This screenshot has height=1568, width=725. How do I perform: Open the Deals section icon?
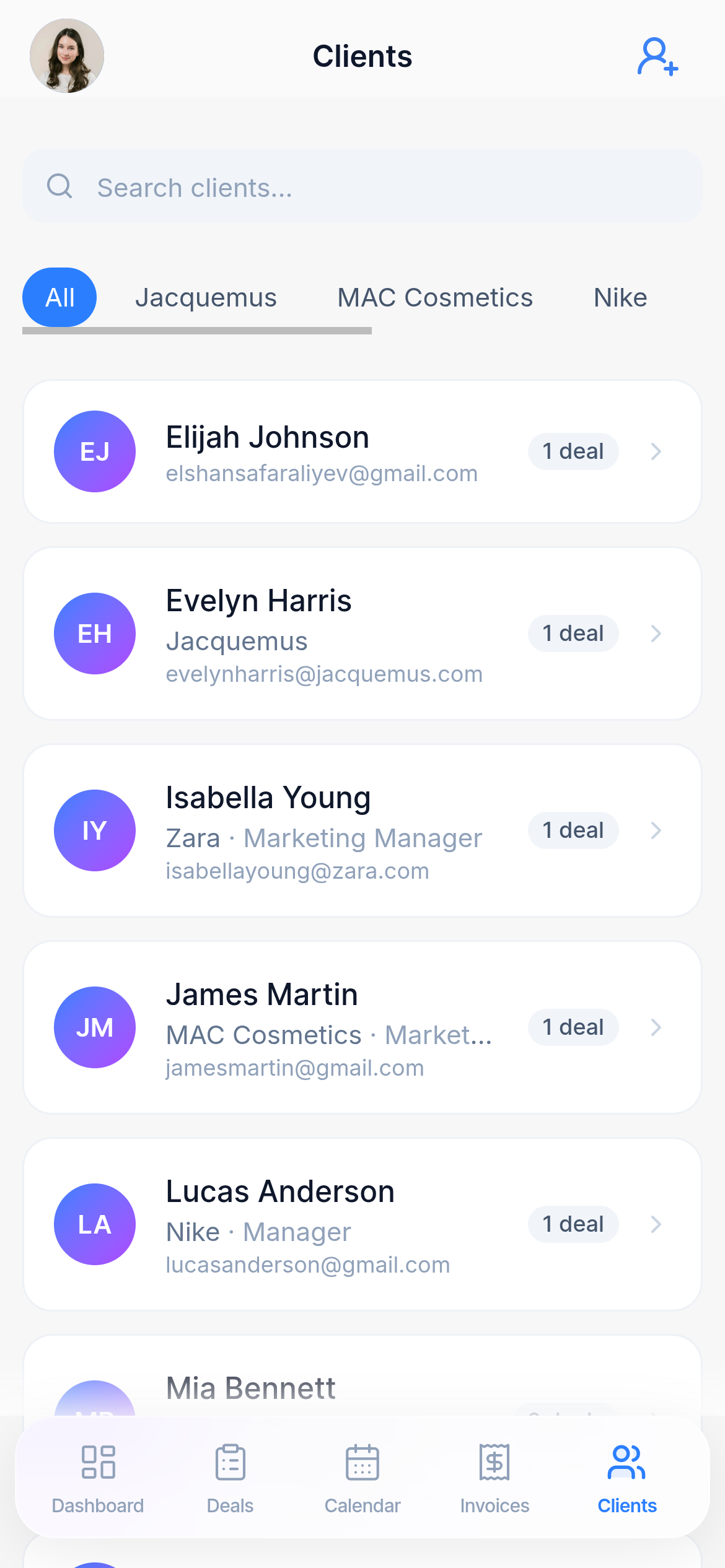230,1462
